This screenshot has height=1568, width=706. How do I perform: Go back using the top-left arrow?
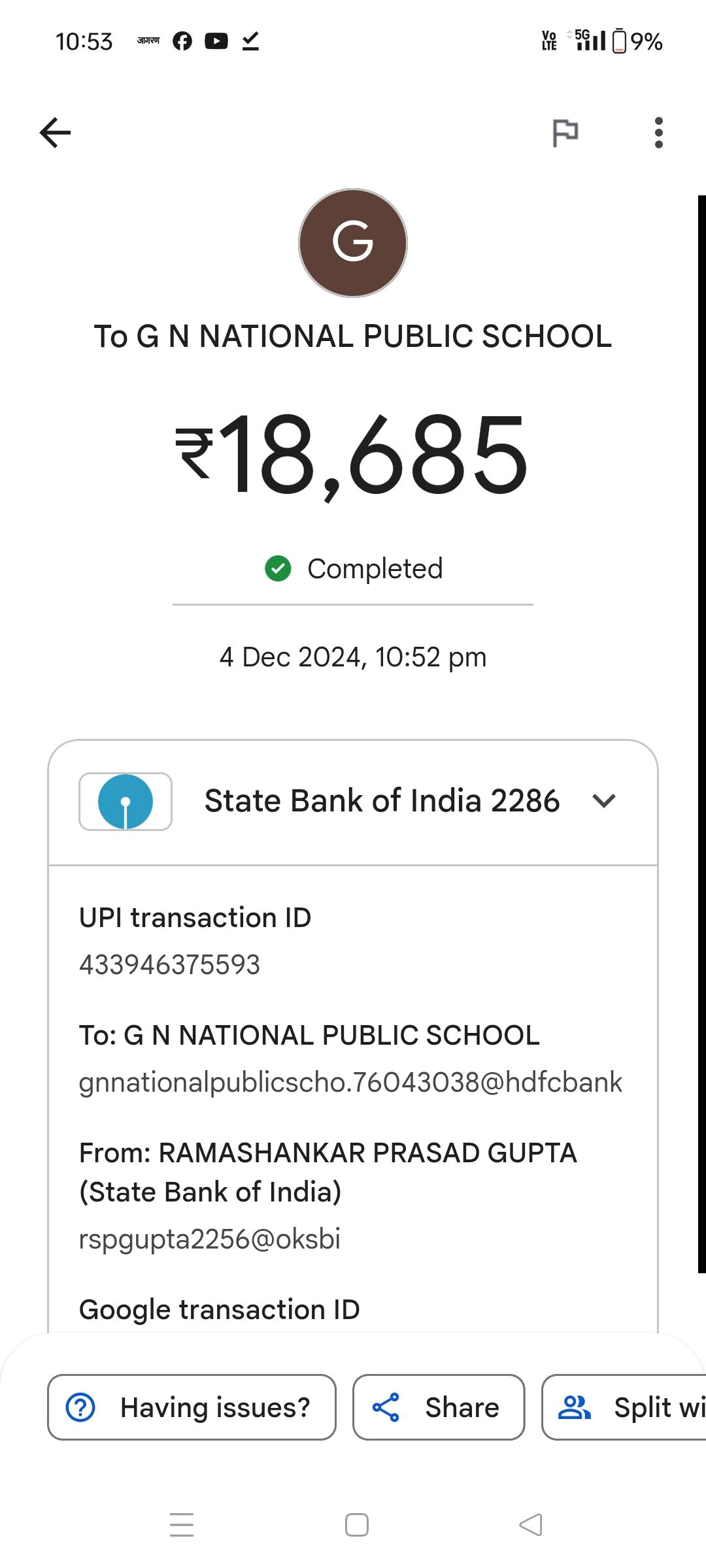tap(55, 133)
